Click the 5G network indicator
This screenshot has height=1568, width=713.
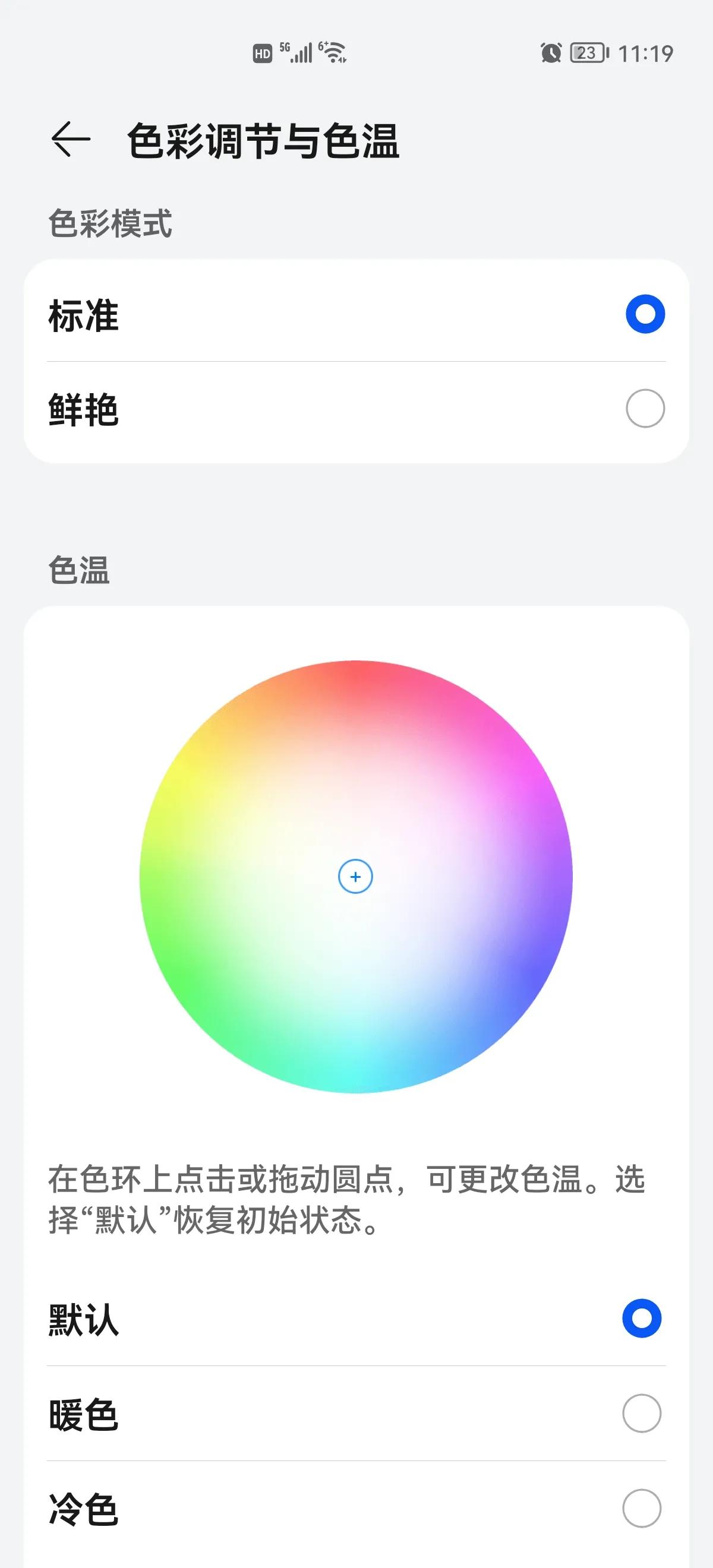pos(285,48)
